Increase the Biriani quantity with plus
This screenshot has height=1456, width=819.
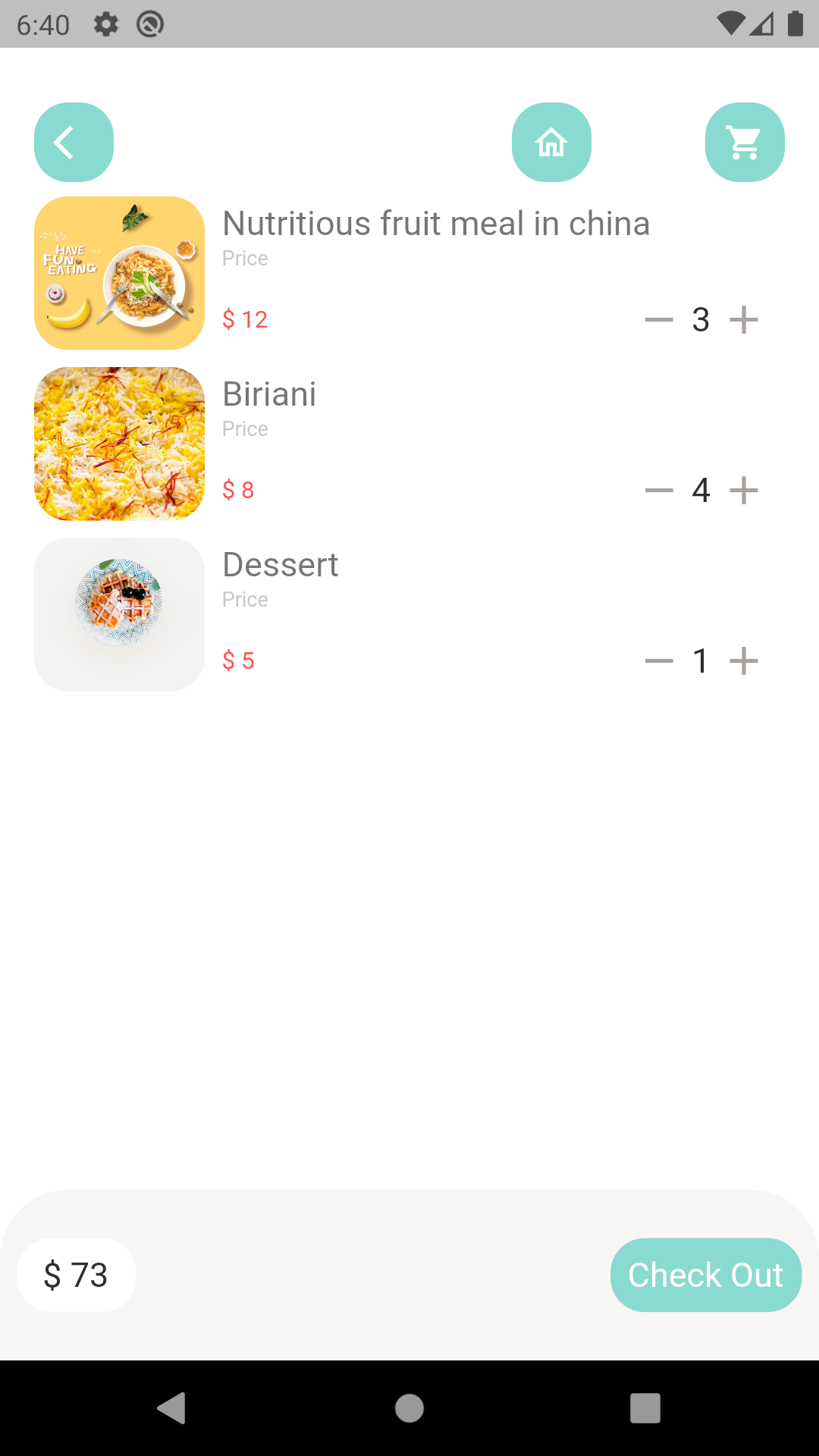point(744,490)
